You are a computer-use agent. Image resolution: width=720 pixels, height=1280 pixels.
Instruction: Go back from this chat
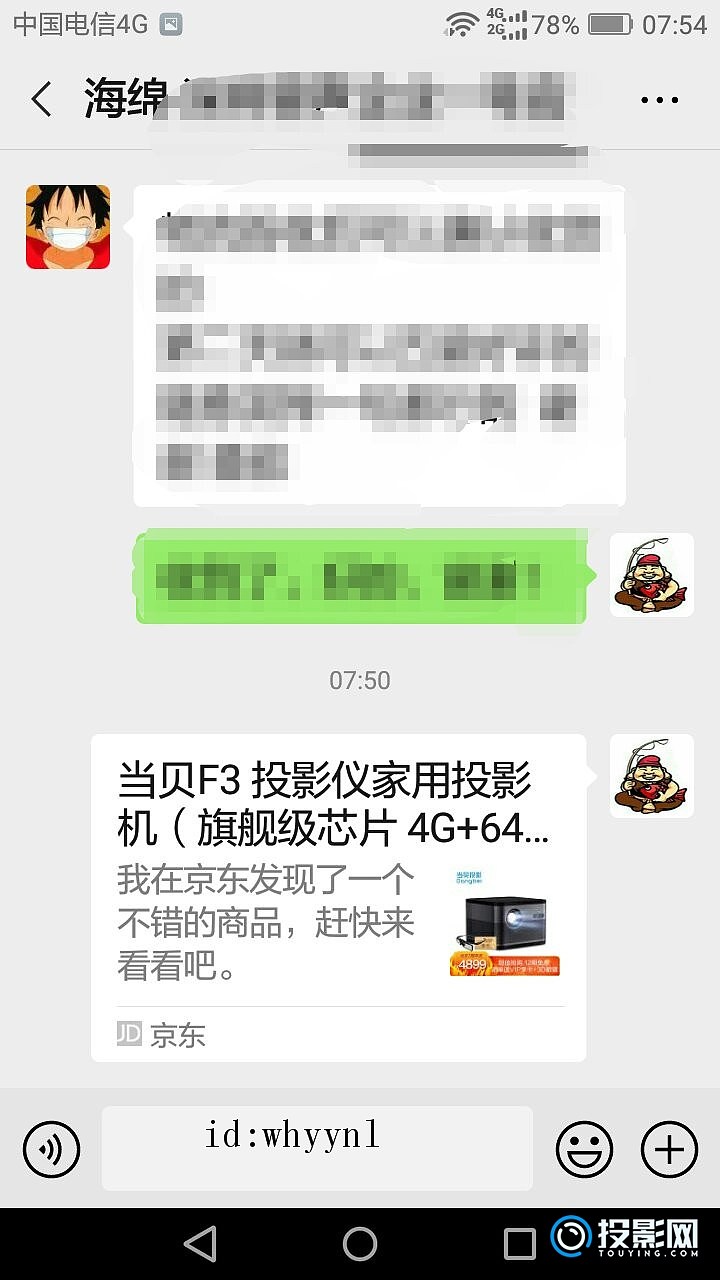(42, 100)
